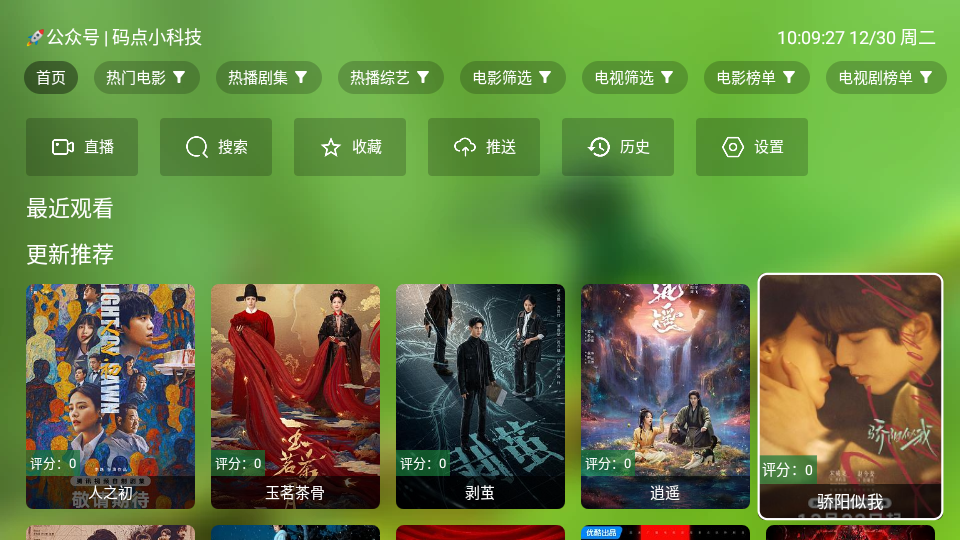The height and width of the screenshot is (540, 960).
Task: Switch to the 首页 tab
Action: (51, 78)
